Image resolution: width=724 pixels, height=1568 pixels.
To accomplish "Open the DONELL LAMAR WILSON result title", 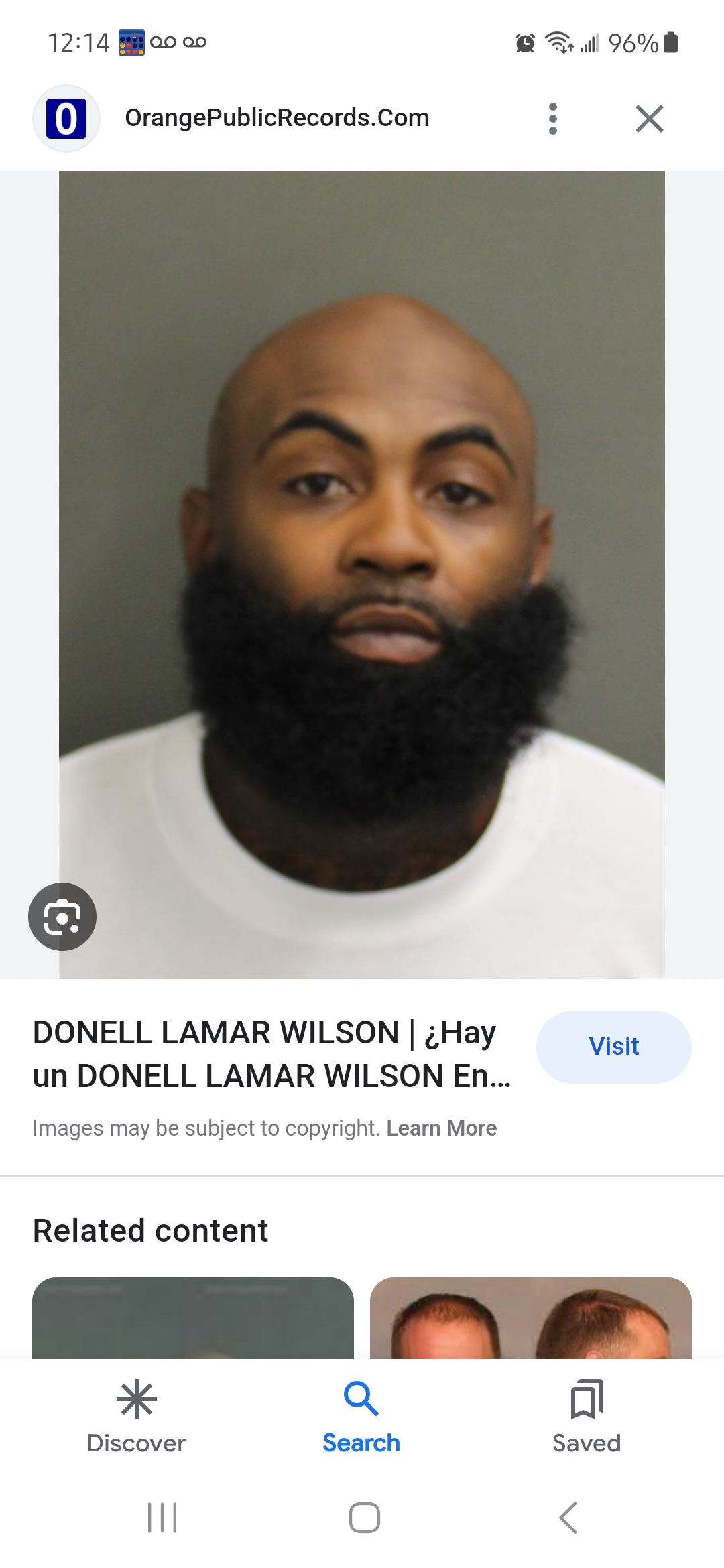I will (x=271, y=1053).
